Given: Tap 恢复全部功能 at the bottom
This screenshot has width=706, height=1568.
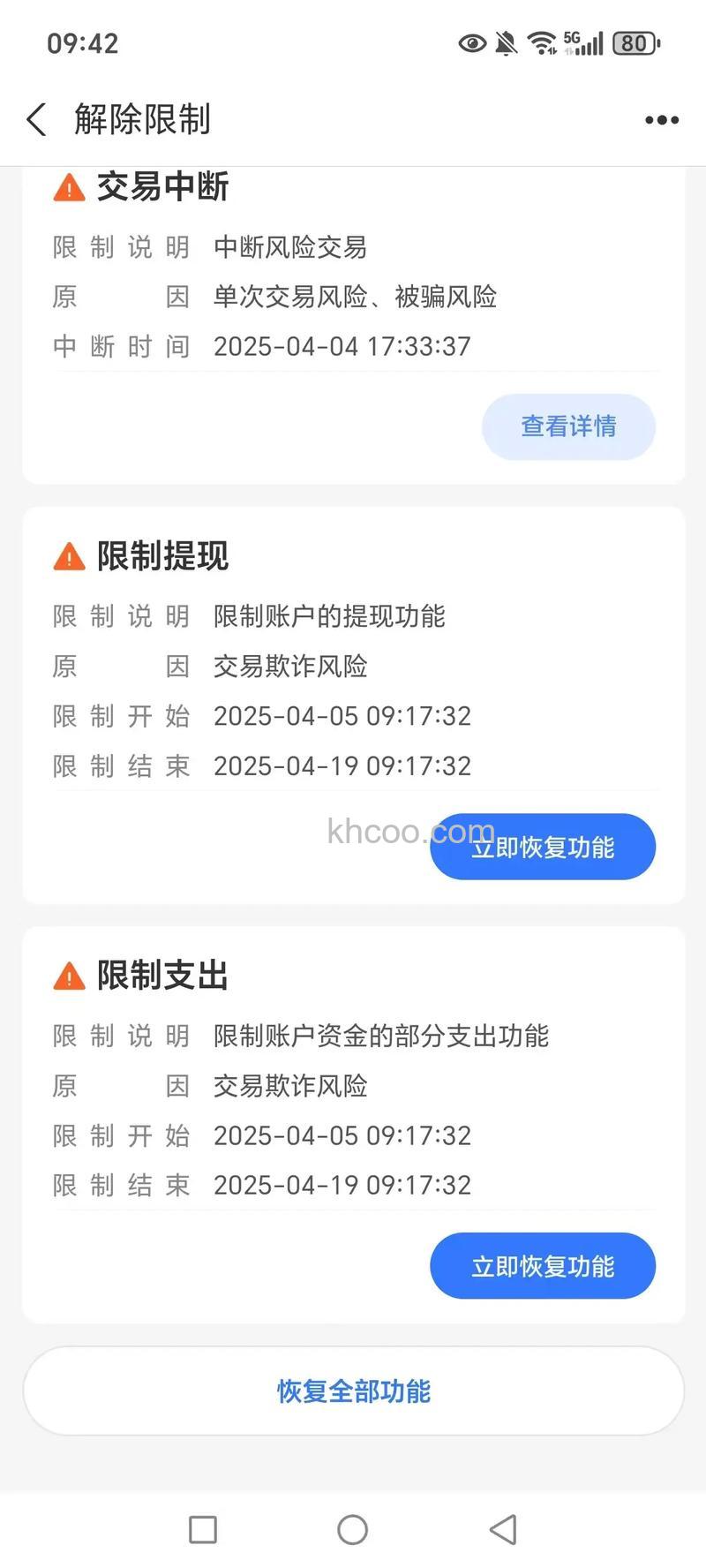Looking at the screenshot, I should (353, 1391).
